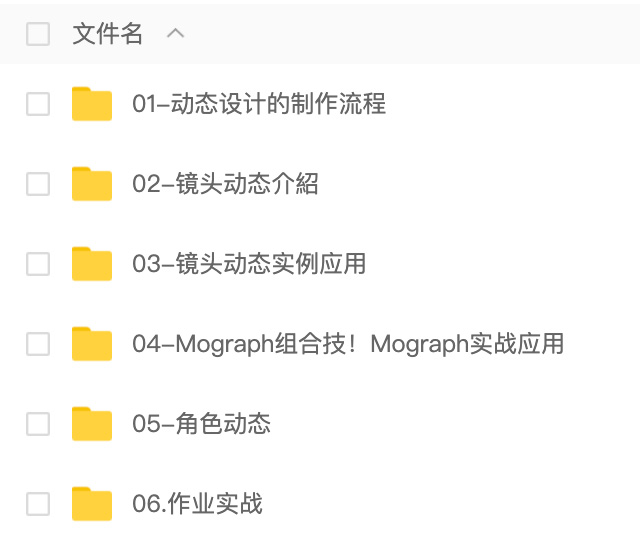Check the box for 01-动态设计的制作流程
This screenshot has width=640, height=558.
pos(38,104)
